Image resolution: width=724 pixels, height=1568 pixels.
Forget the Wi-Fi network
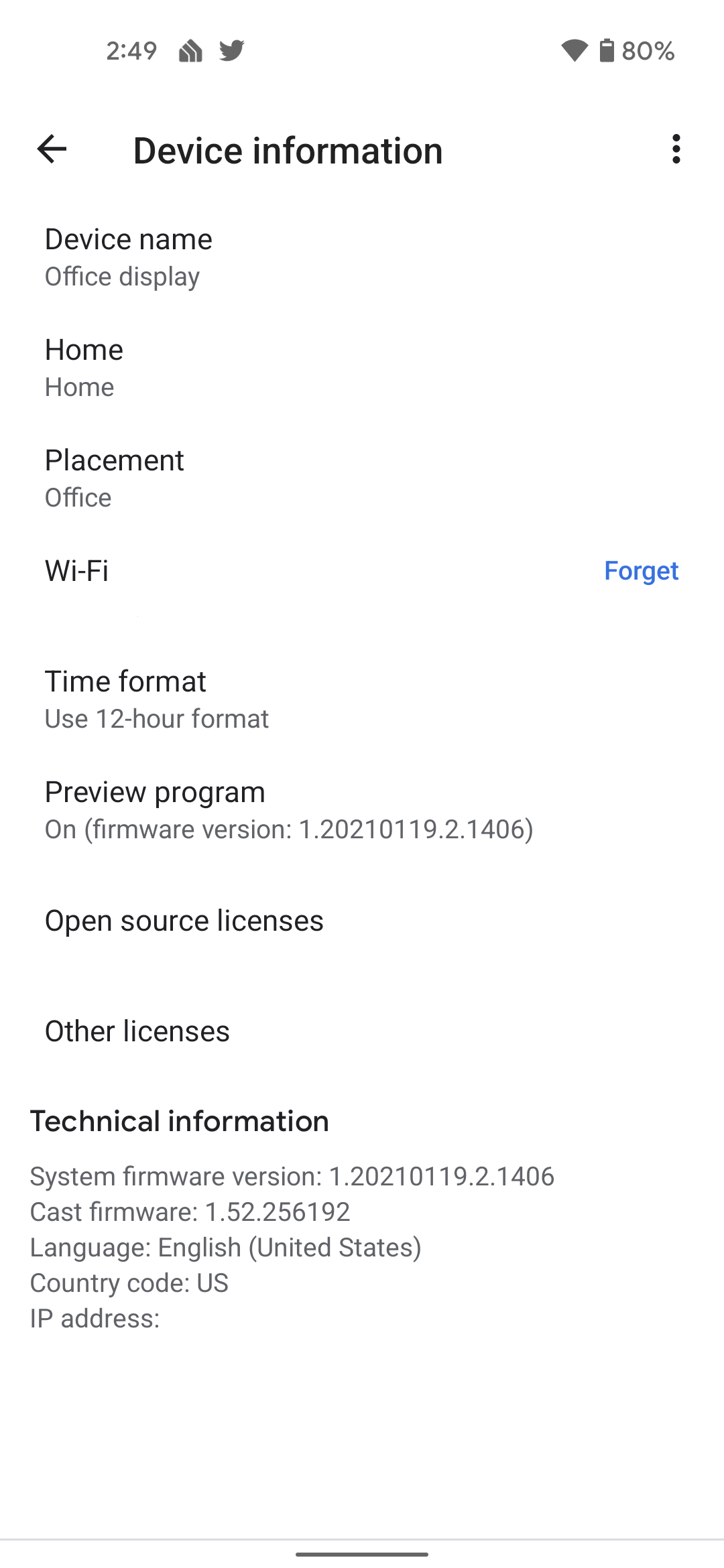[641, 571]
